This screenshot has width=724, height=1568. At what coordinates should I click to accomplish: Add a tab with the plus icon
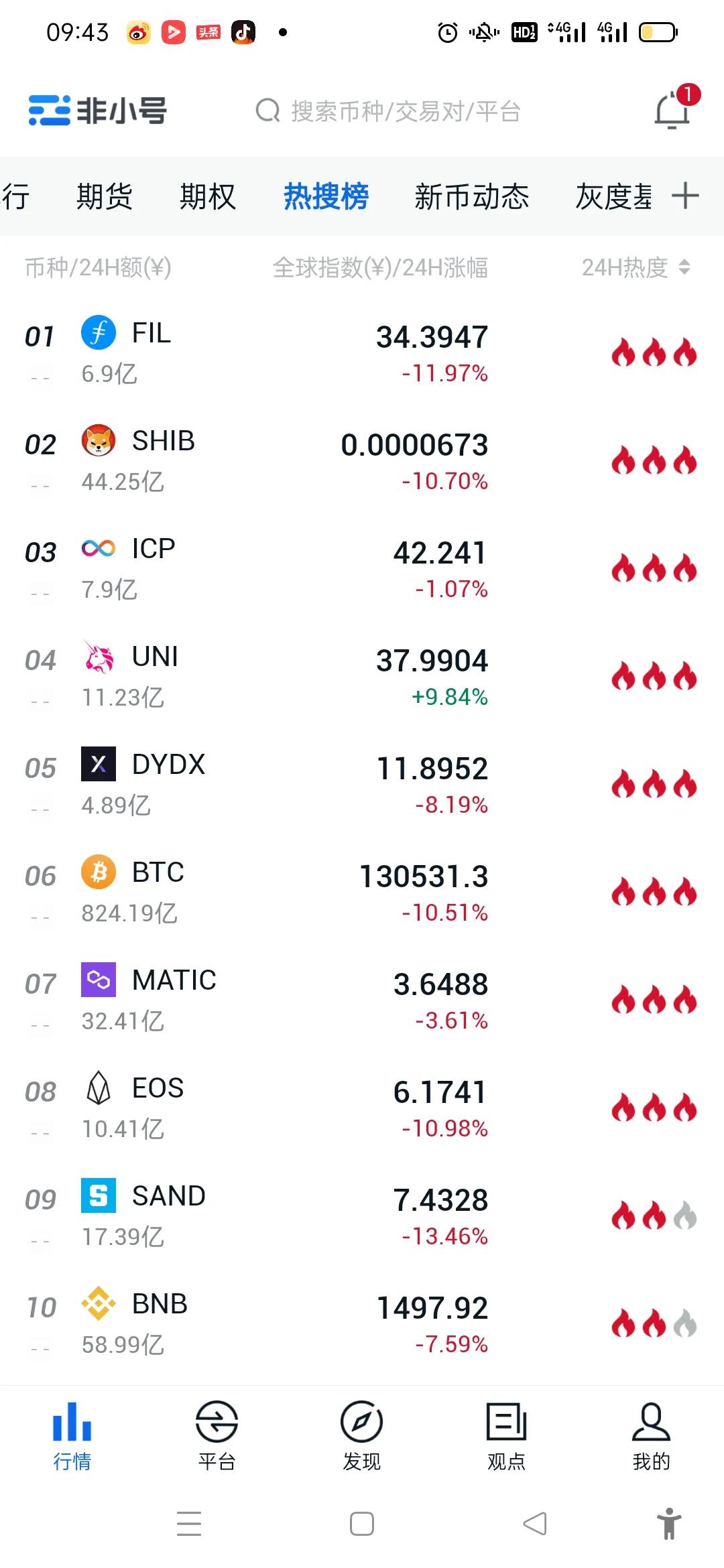(685, 196)
